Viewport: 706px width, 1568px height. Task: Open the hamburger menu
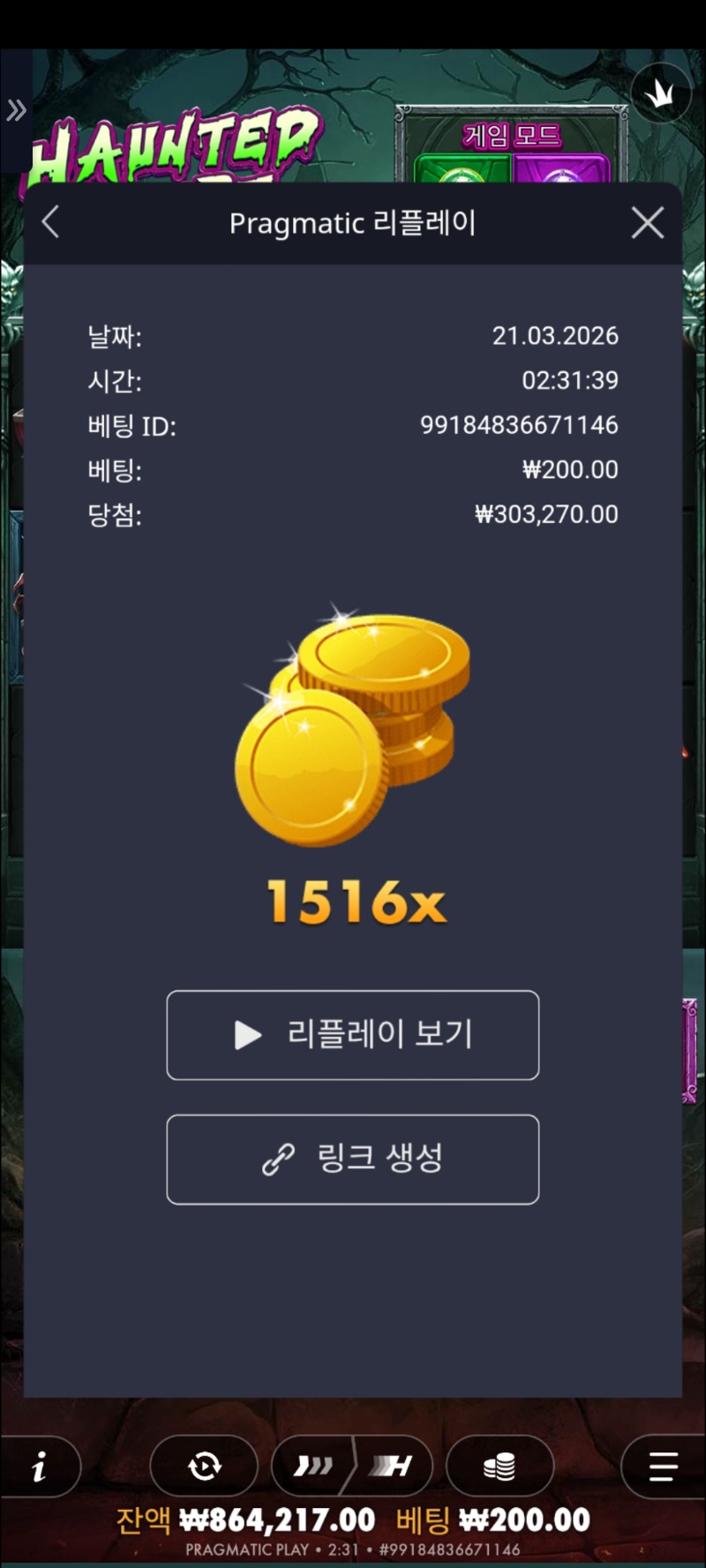[x=663, y=1467]
